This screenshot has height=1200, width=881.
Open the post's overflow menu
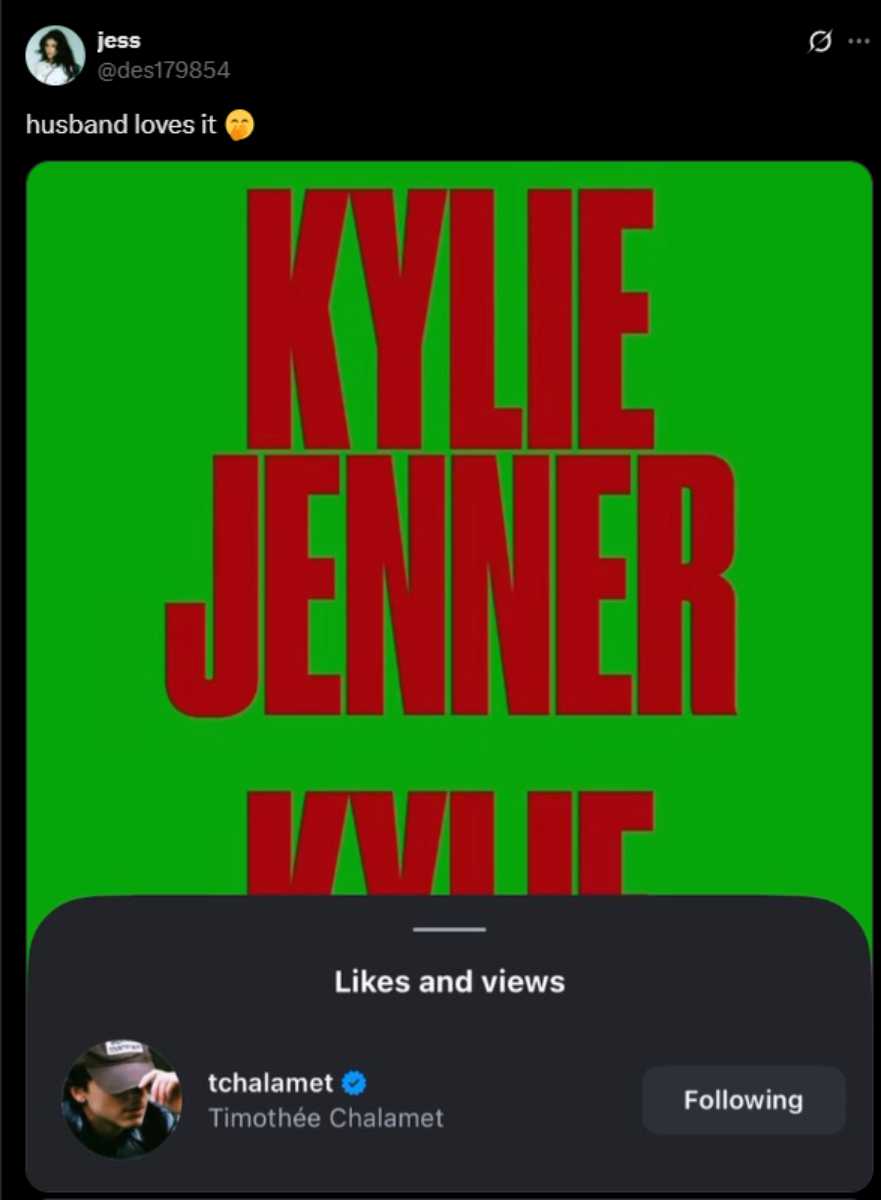pyautogui.click(x=858, y=41)
